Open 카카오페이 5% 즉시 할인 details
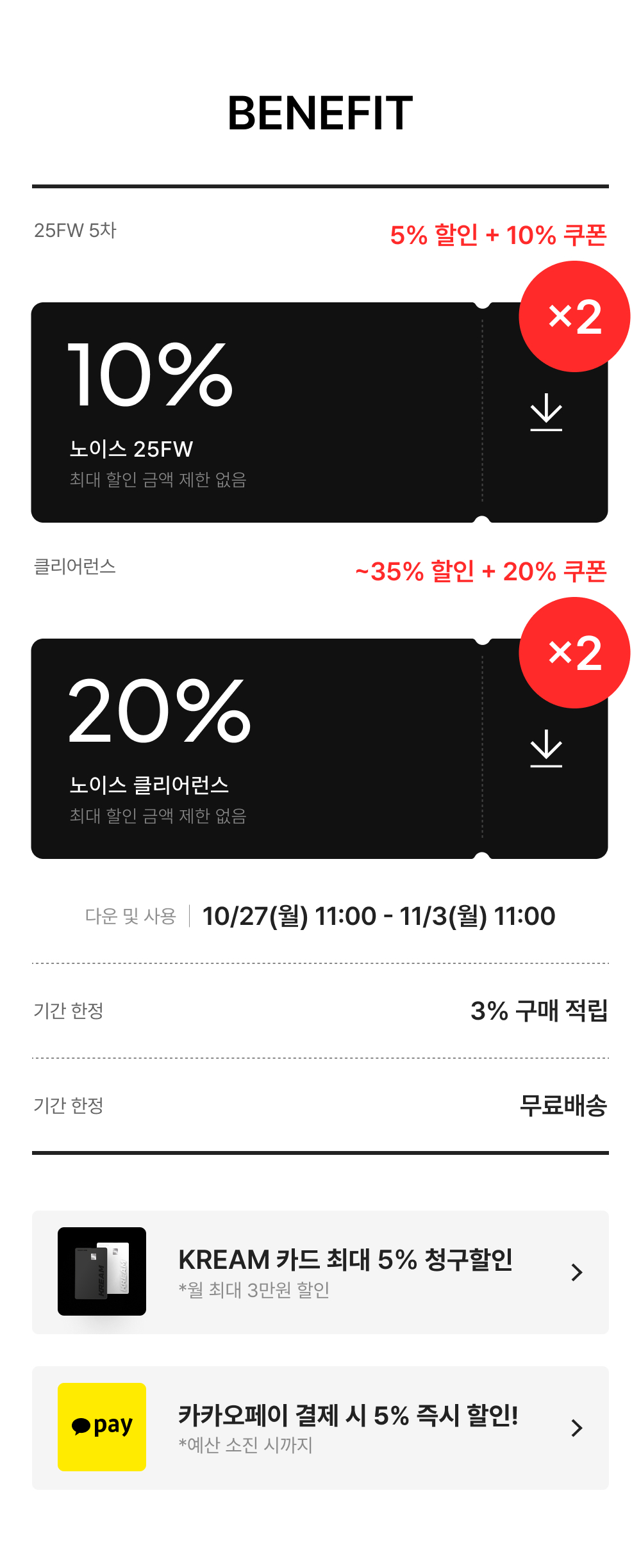The image size is (641, 1568). pos(320,1427)
